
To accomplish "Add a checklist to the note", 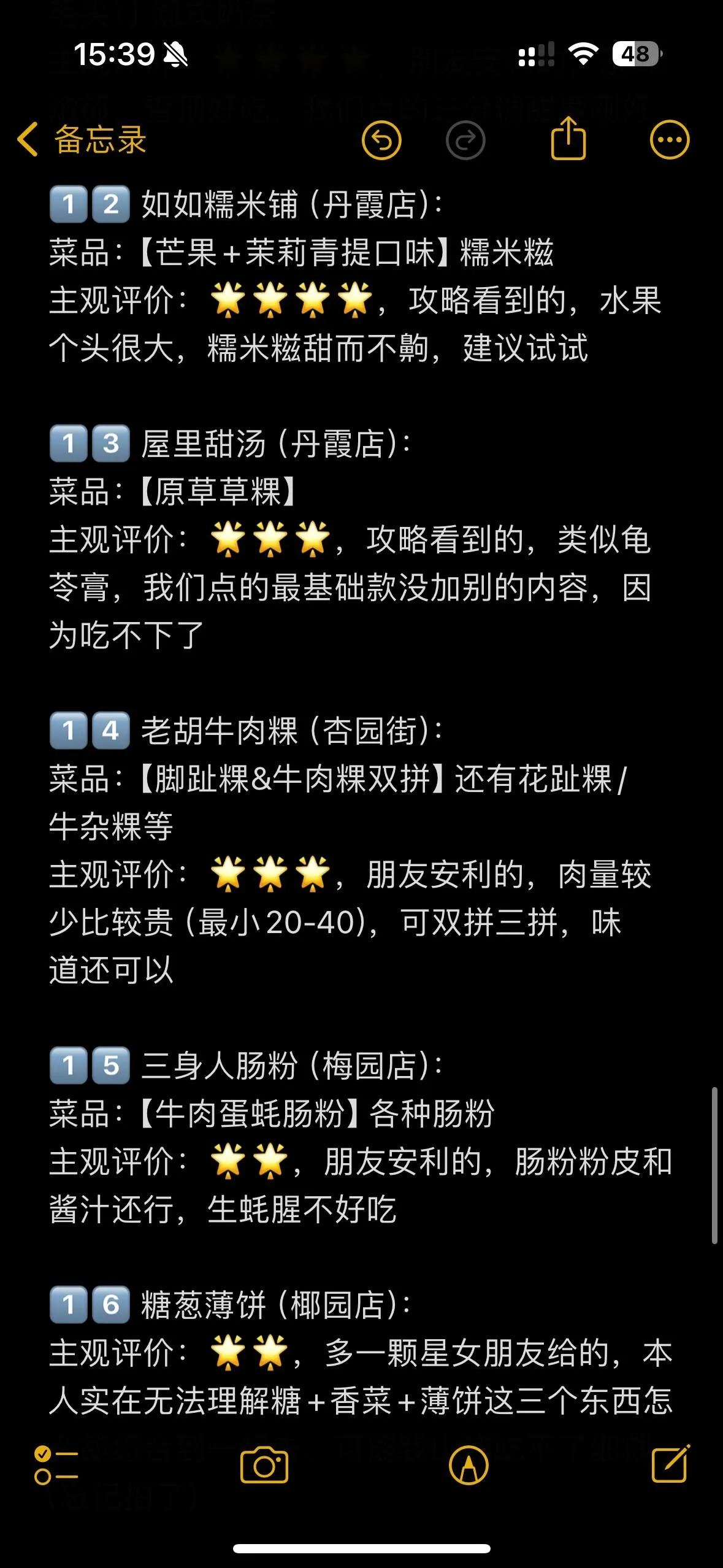I will click(x=56, y=1465).
